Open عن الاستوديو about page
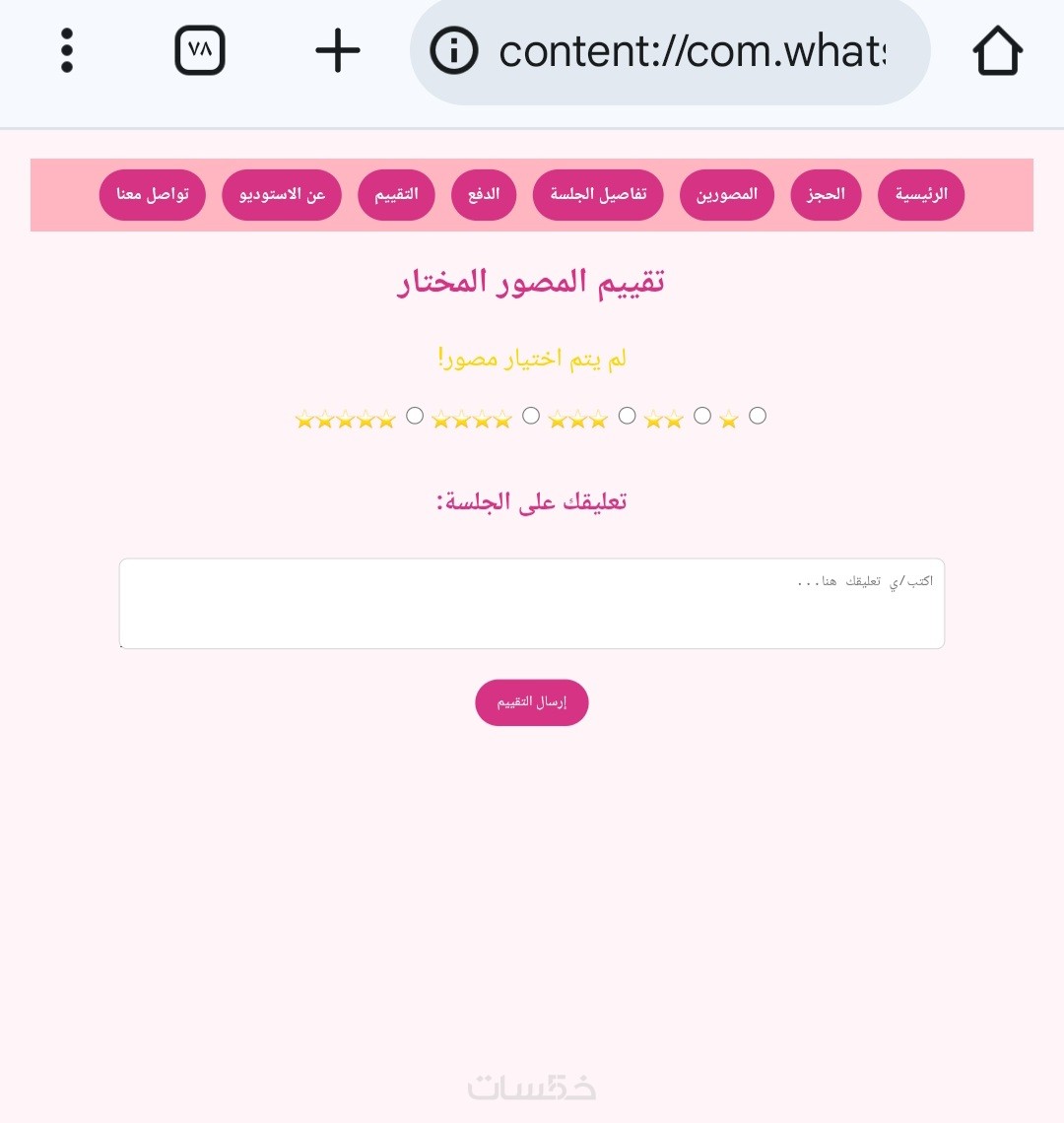 pyautogui.click(x=282, y=195)
